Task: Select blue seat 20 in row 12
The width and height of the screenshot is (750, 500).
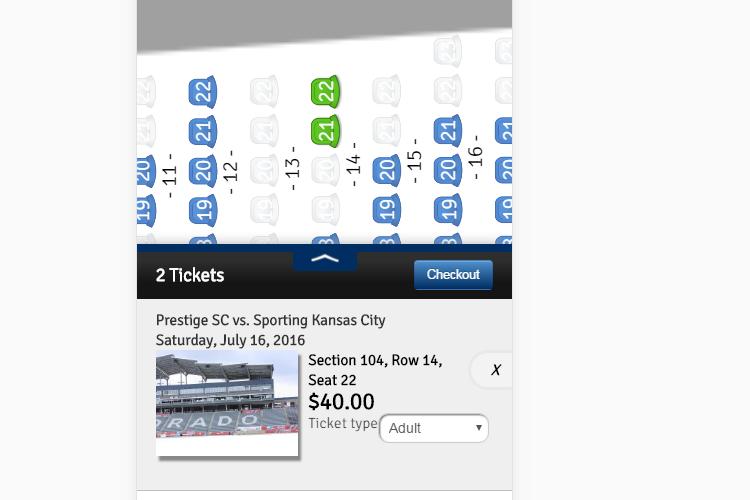Action: 203,170
